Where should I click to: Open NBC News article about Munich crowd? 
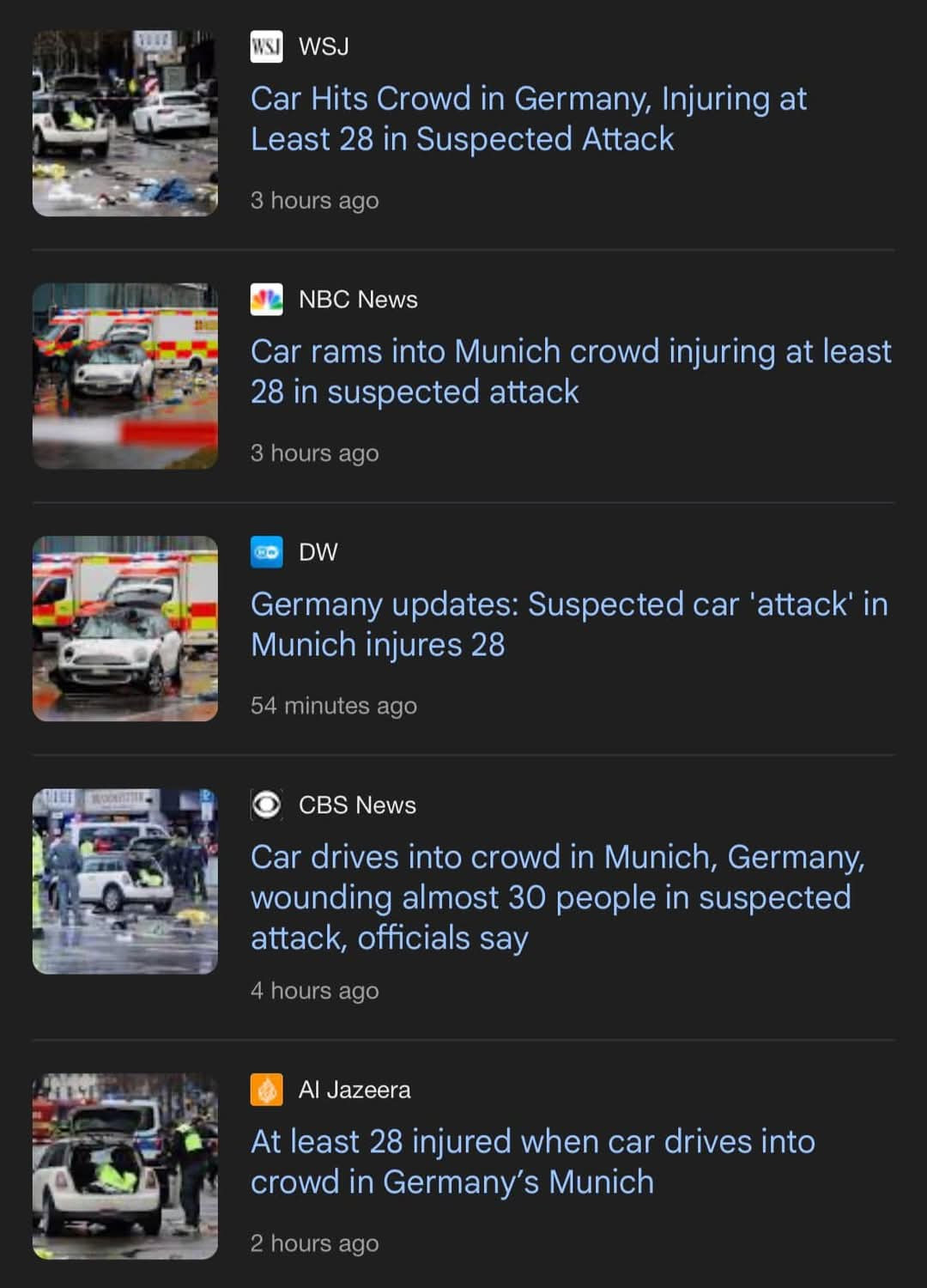[570, 371]
